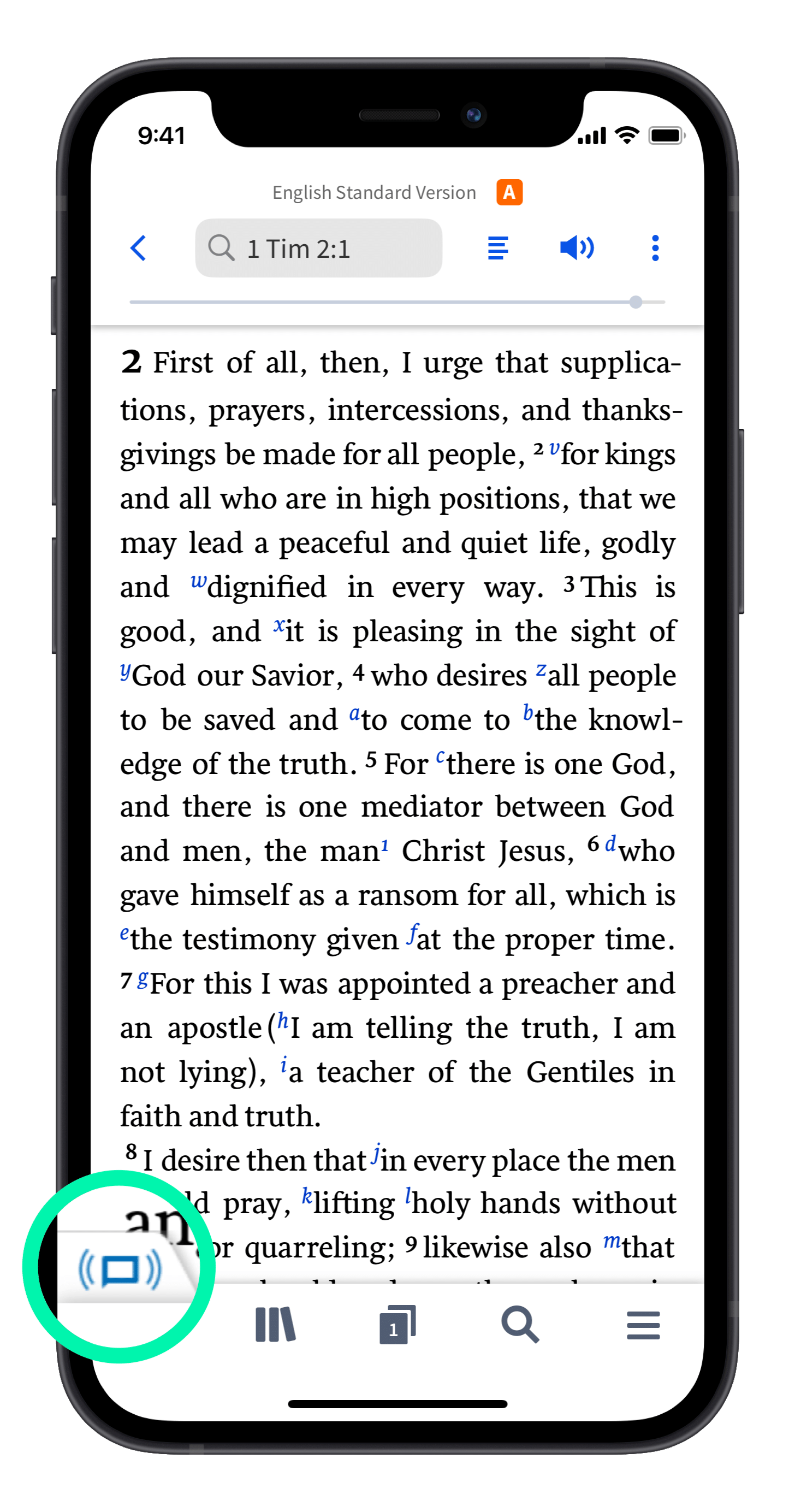The image size is (795, 1512).
Task: Open cross-reference v before "for kings"
Action: click(x=554, y=449)
